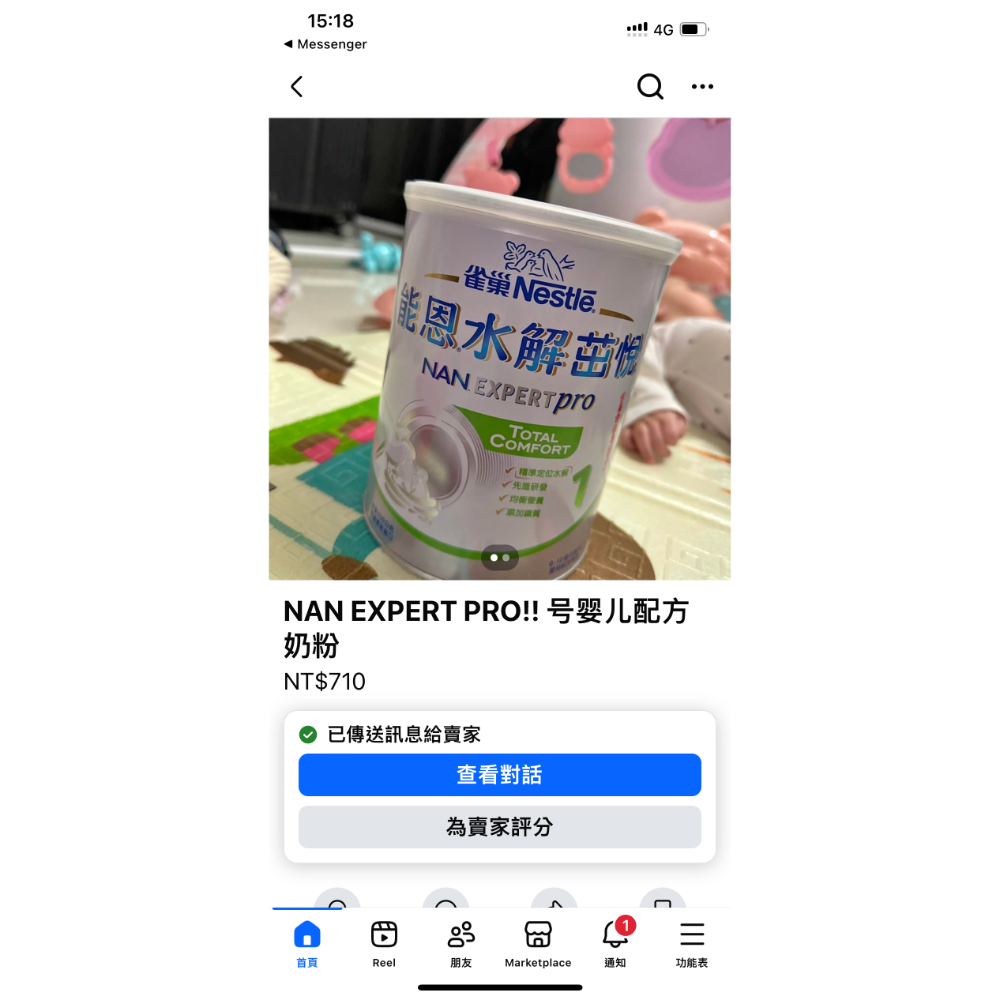1000x1000 pixels.
Task: Open search from the magnifier icon
Action: (x=650, y=87)
